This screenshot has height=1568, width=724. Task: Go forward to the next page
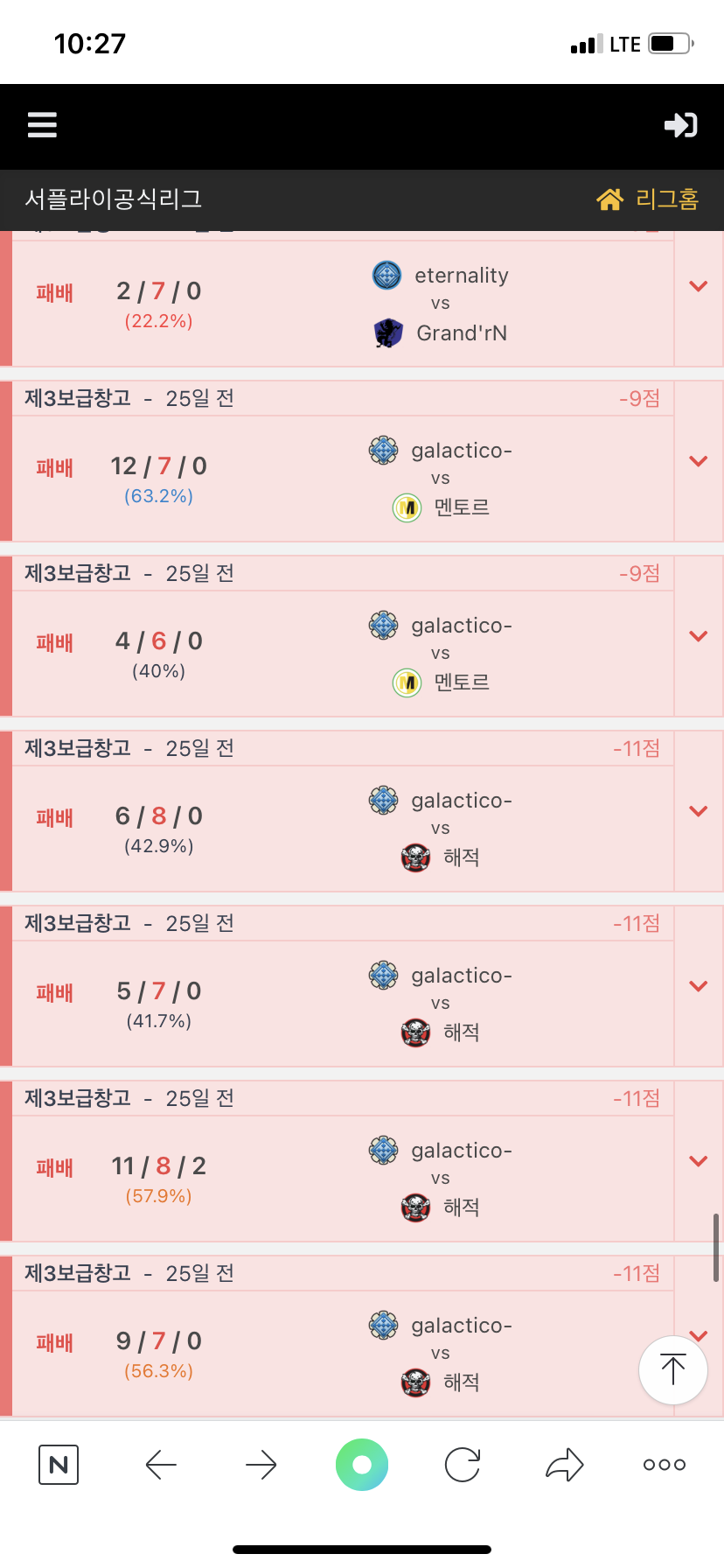point(261,1464)
